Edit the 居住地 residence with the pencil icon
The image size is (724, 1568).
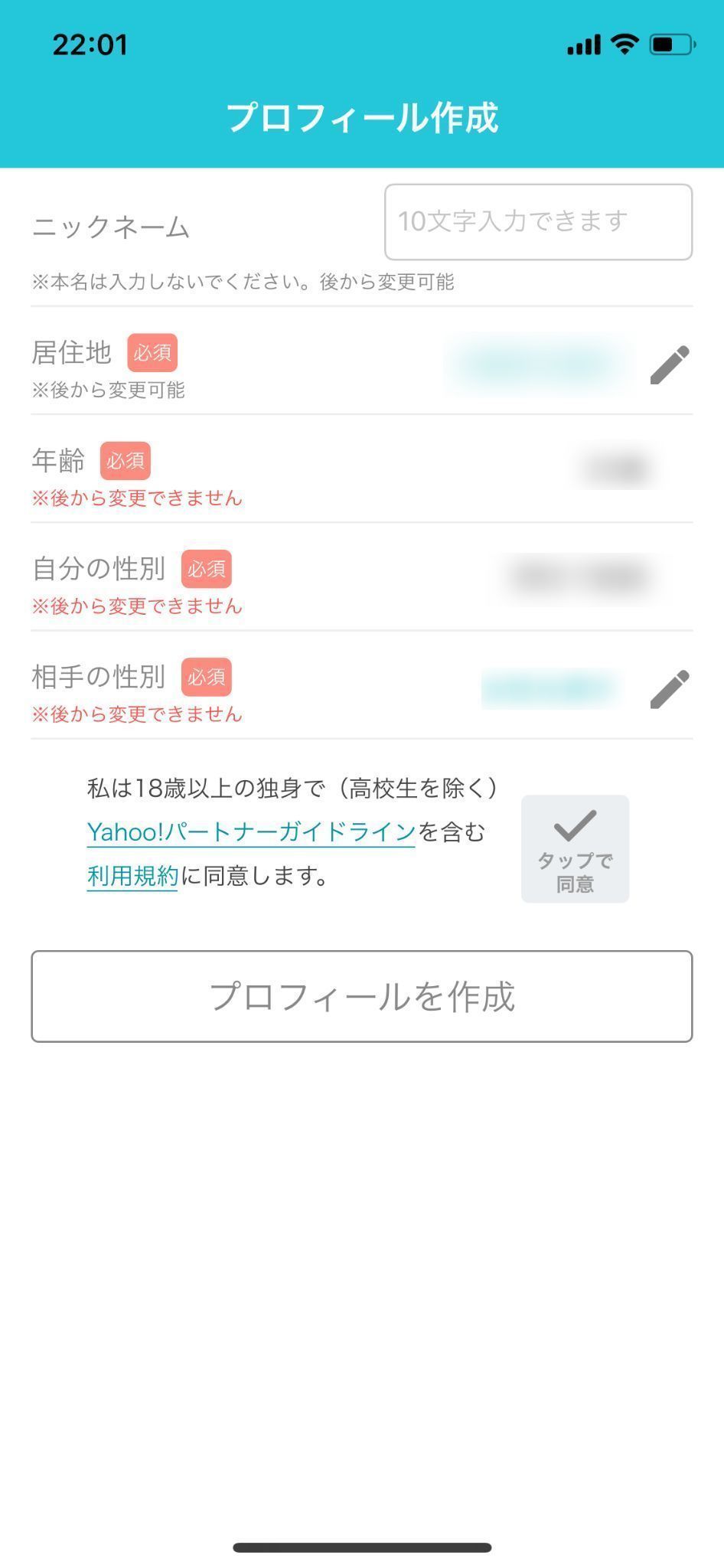click(670, 365)
